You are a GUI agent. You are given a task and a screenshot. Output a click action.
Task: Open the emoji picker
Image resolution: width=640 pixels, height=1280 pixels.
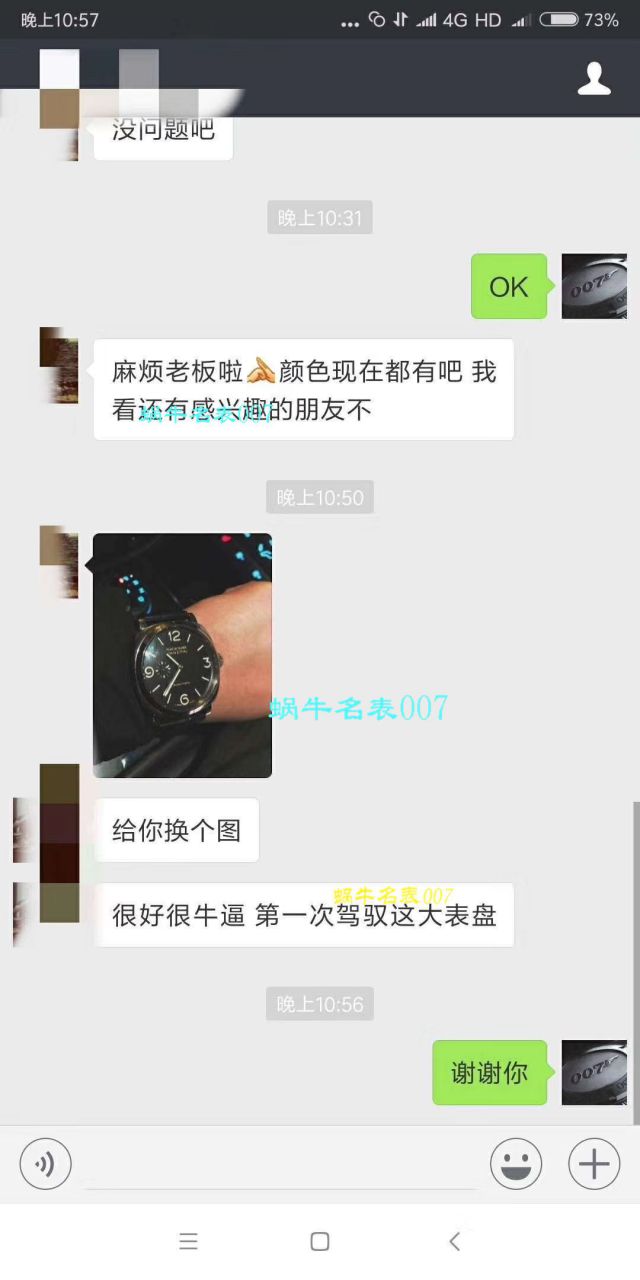coord(516,1164)
